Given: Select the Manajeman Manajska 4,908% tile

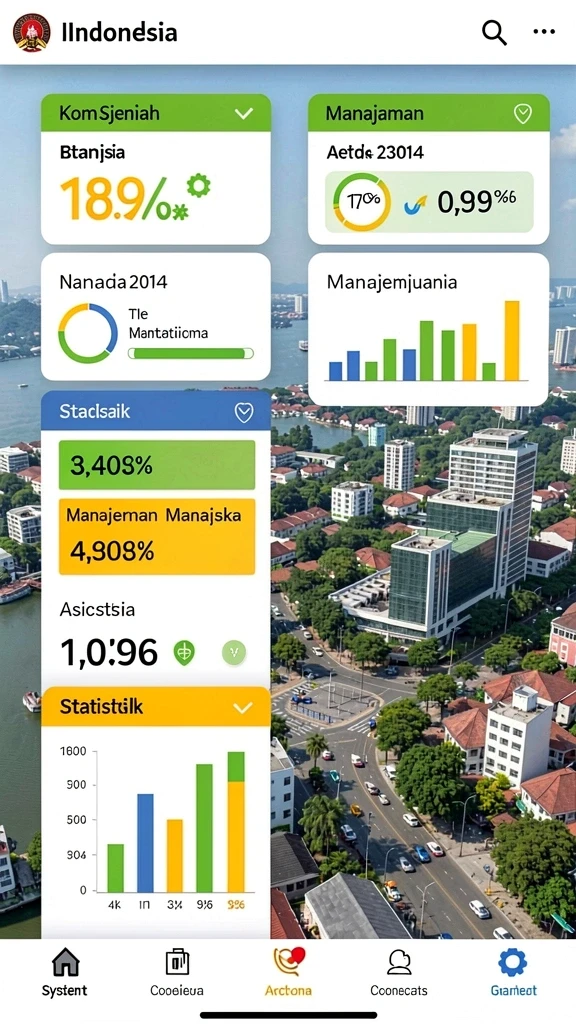Looking at the screenshot, I should [x=157, y=537].
